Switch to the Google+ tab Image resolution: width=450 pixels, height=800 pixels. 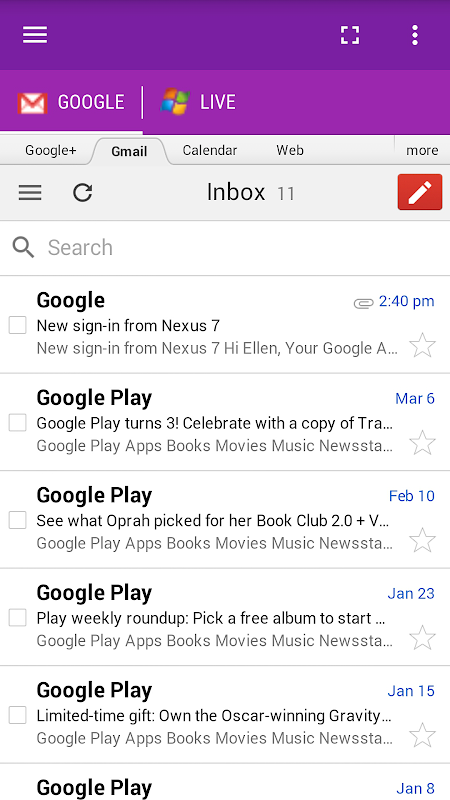click(51, 151)
